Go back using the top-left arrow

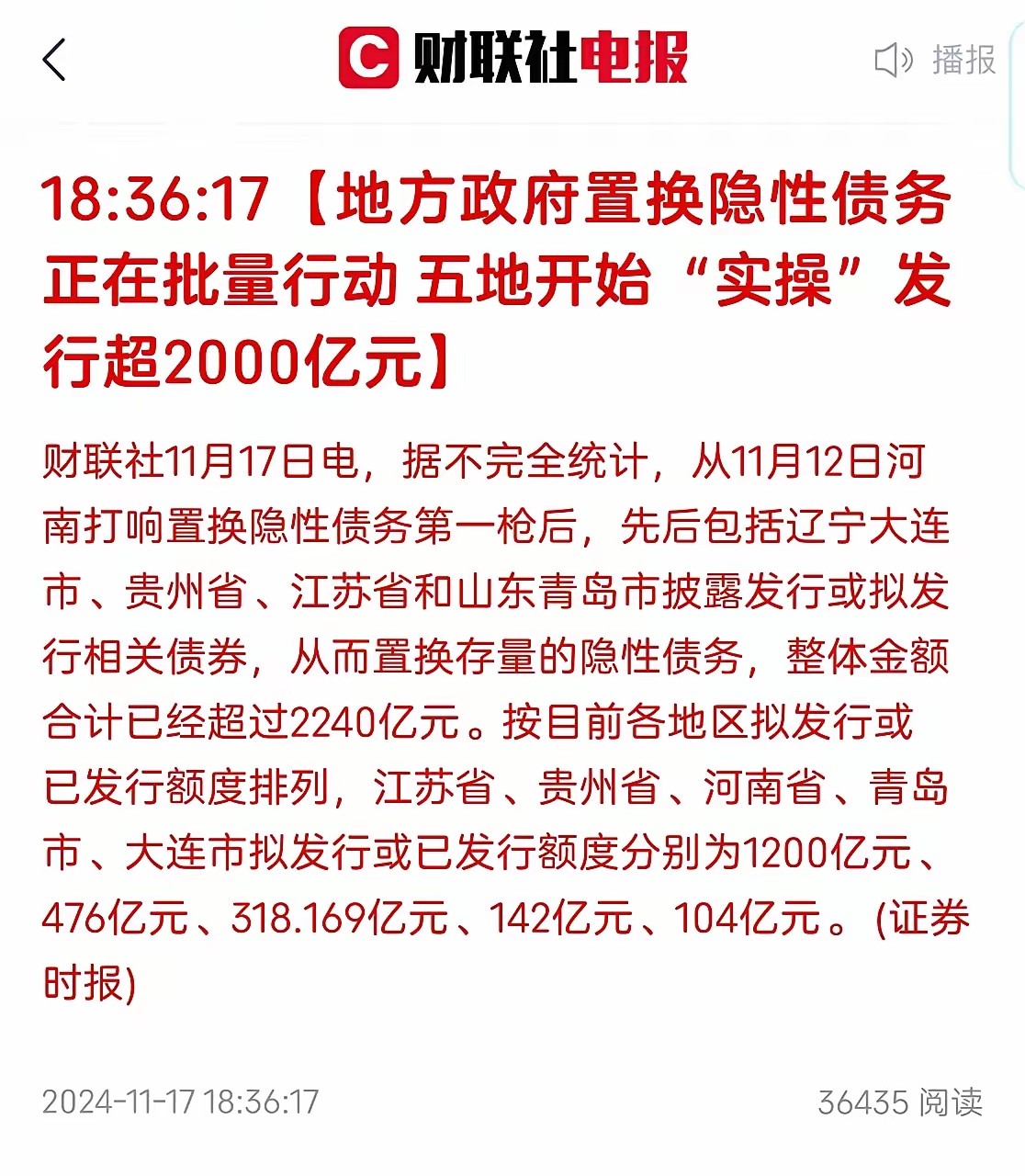pos(54,61)
